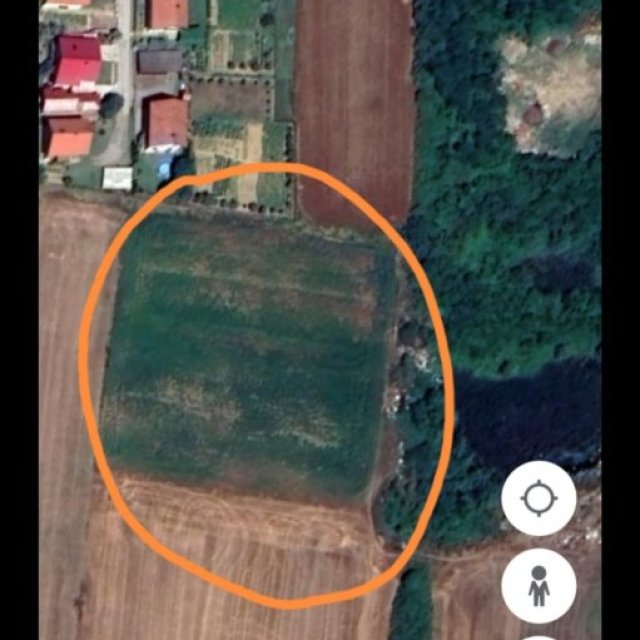Activate the Street View pegman

coord(538,585)
